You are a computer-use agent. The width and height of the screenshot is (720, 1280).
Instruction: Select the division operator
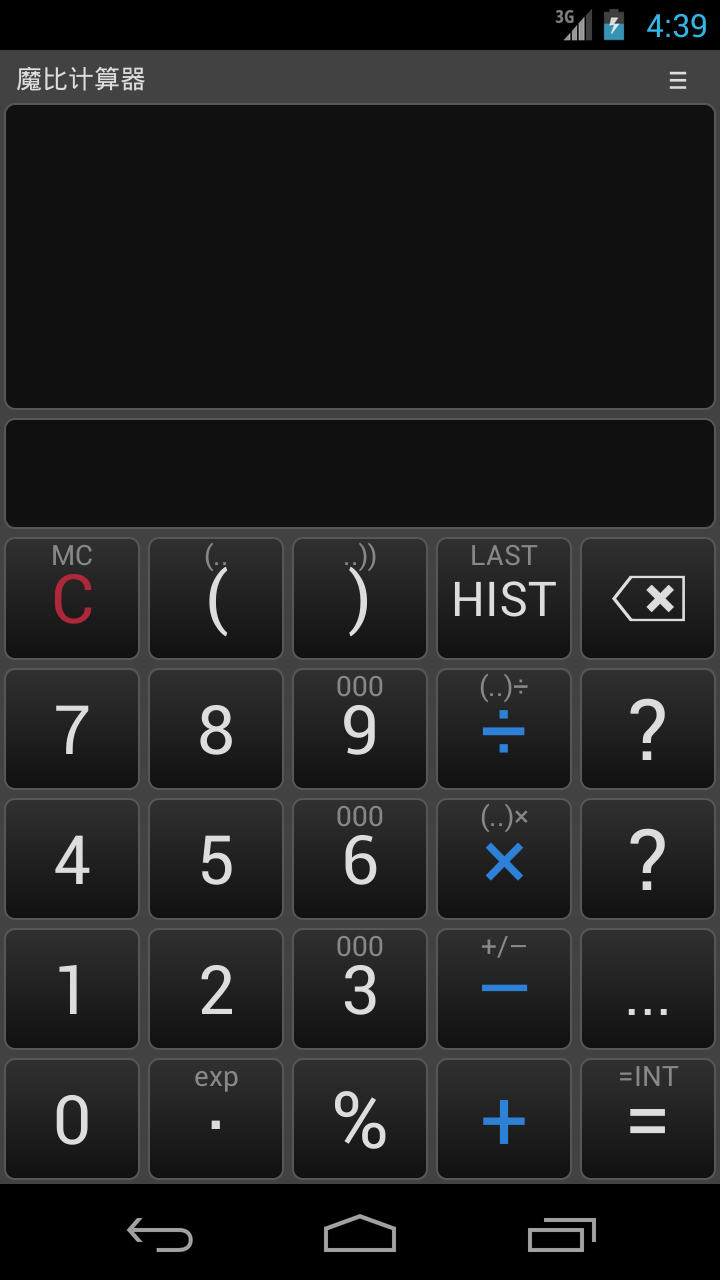pos(504,729)
